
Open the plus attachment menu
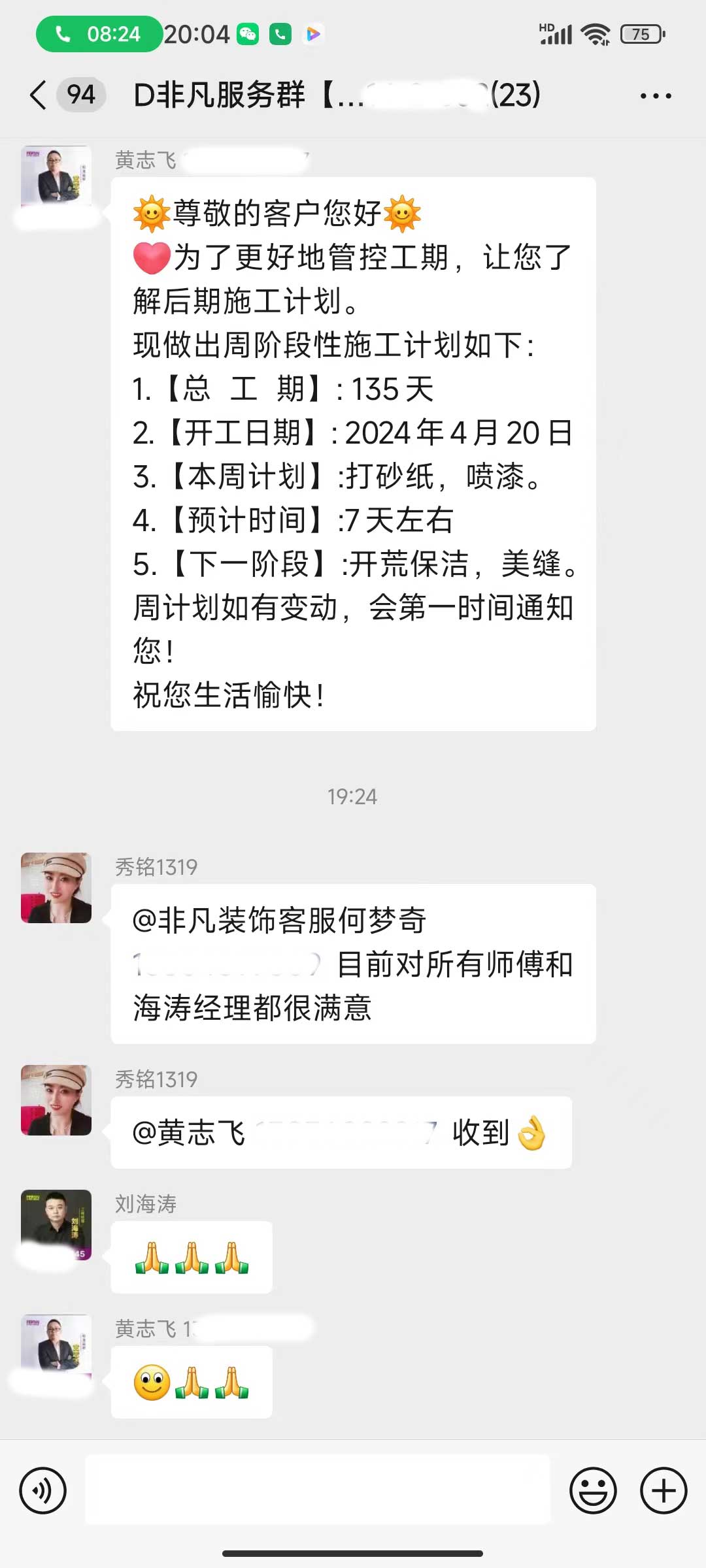[664, 1491]
